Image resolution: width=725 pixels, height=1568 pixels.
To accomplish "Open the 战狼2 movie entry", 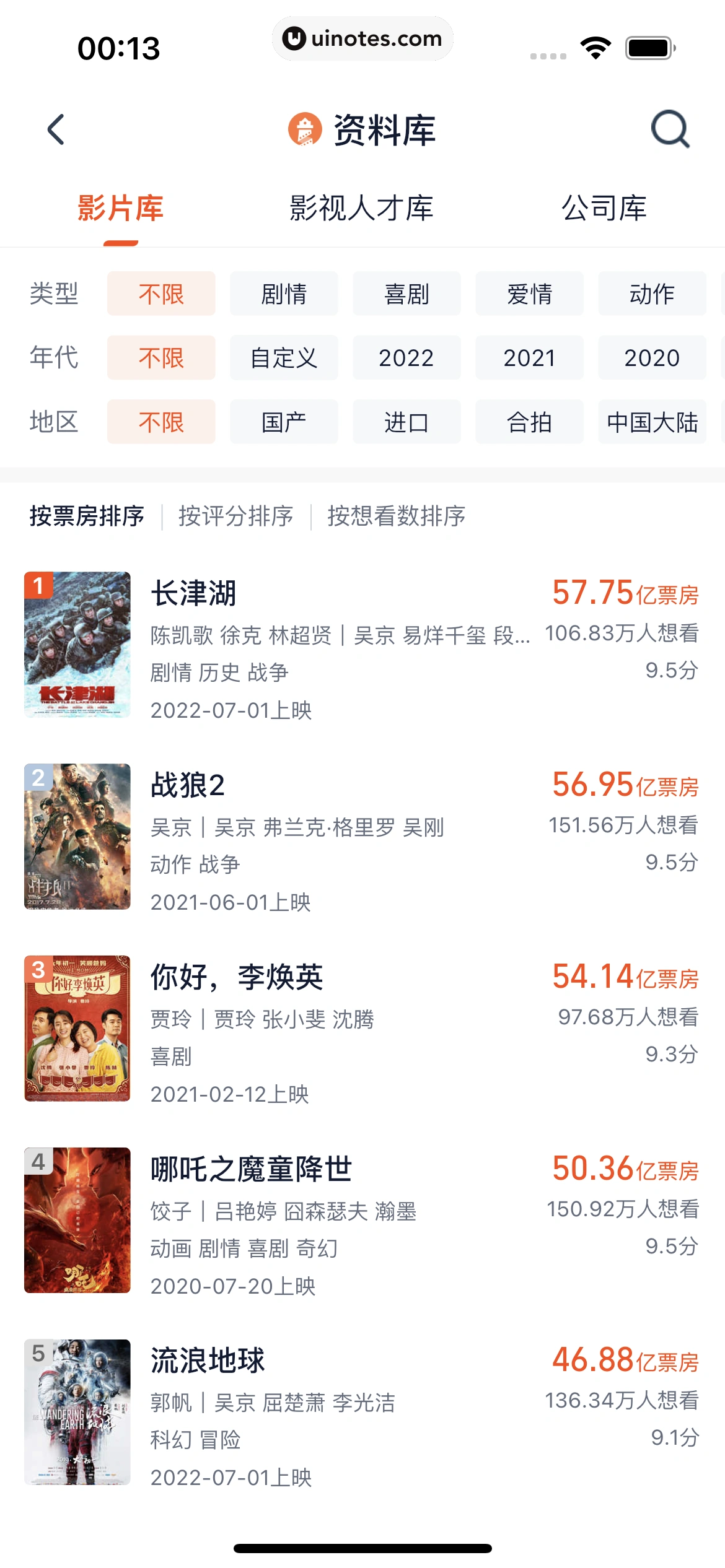I will (x=188, y=785).
